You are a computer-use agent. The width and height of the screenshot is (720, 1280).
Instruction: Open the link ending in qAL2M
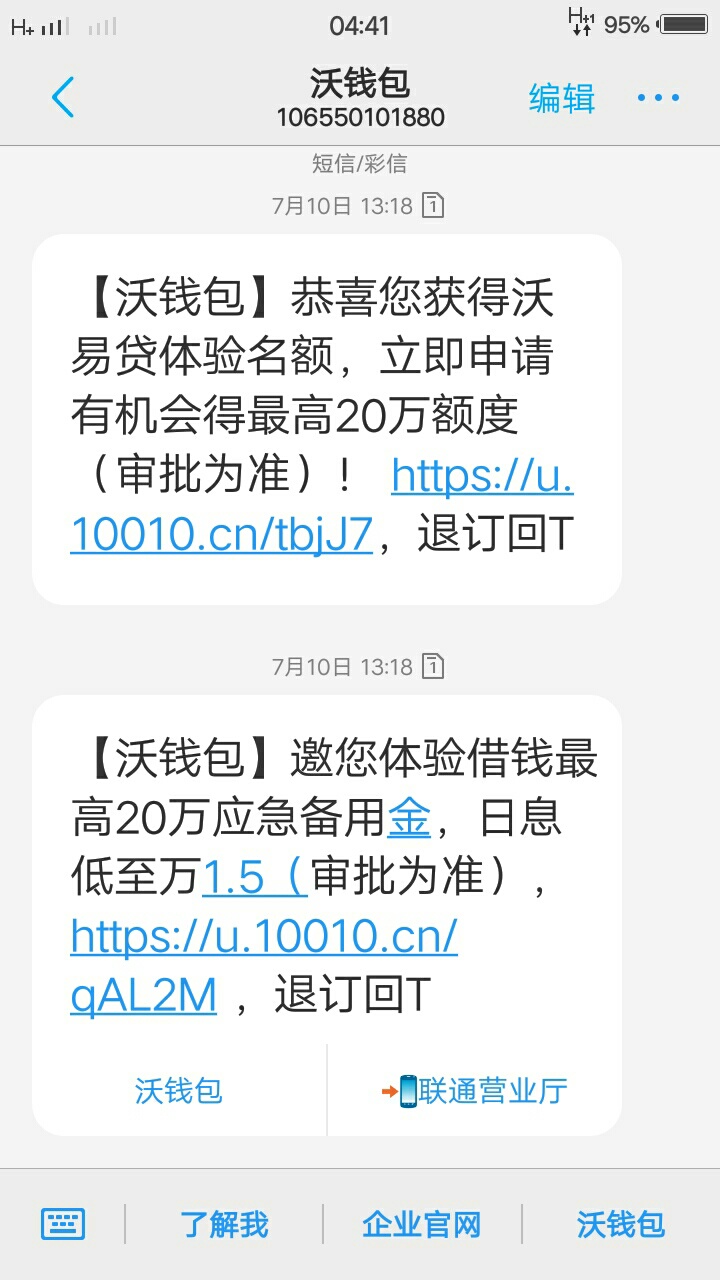pyautogui.click(x=264, y=966)
